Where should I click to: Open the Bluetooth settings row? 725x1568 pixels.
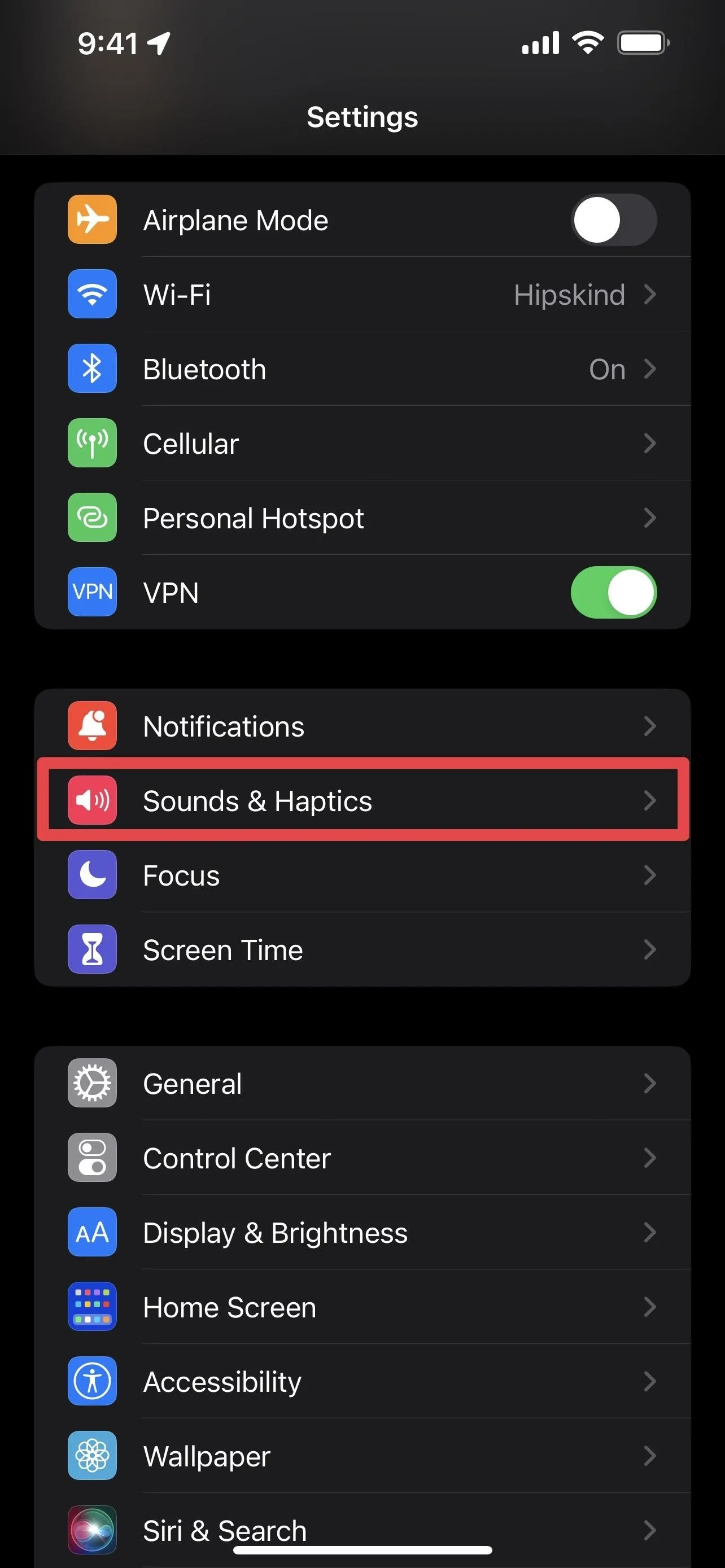(362, 369)
